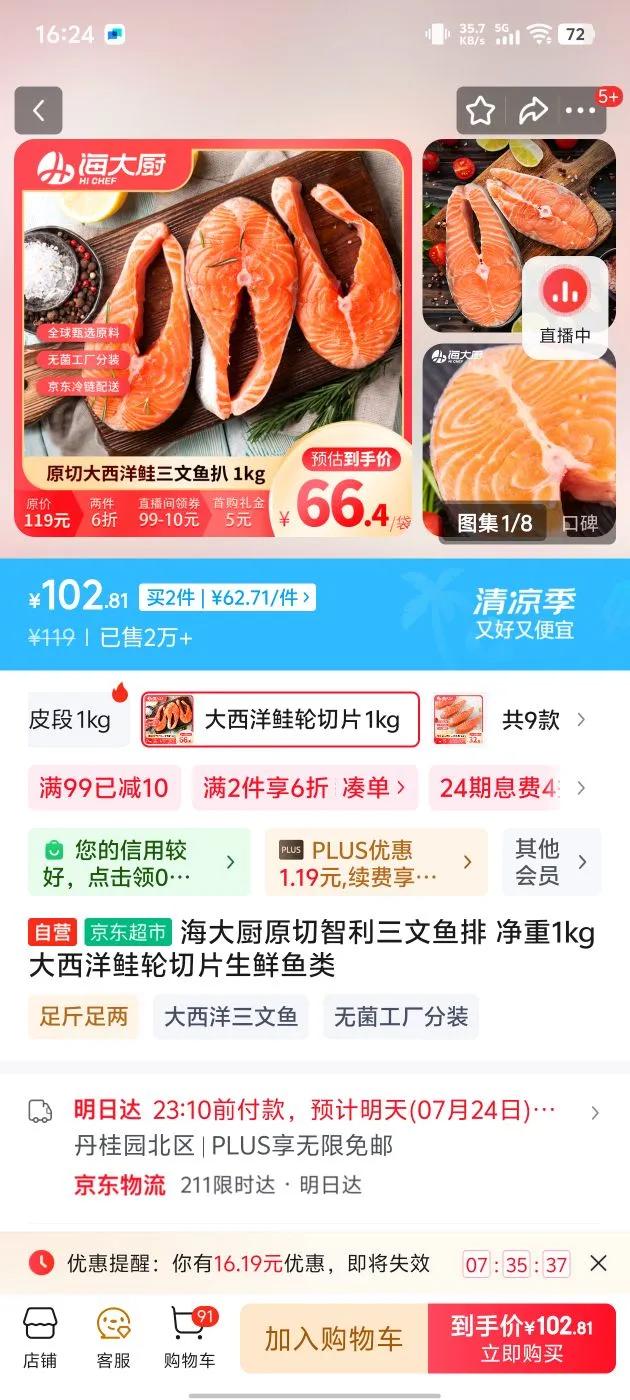Screen dimensions: 630x1400
Task: View the PLUS优惠 membership deal
Action: pos(375,862)
